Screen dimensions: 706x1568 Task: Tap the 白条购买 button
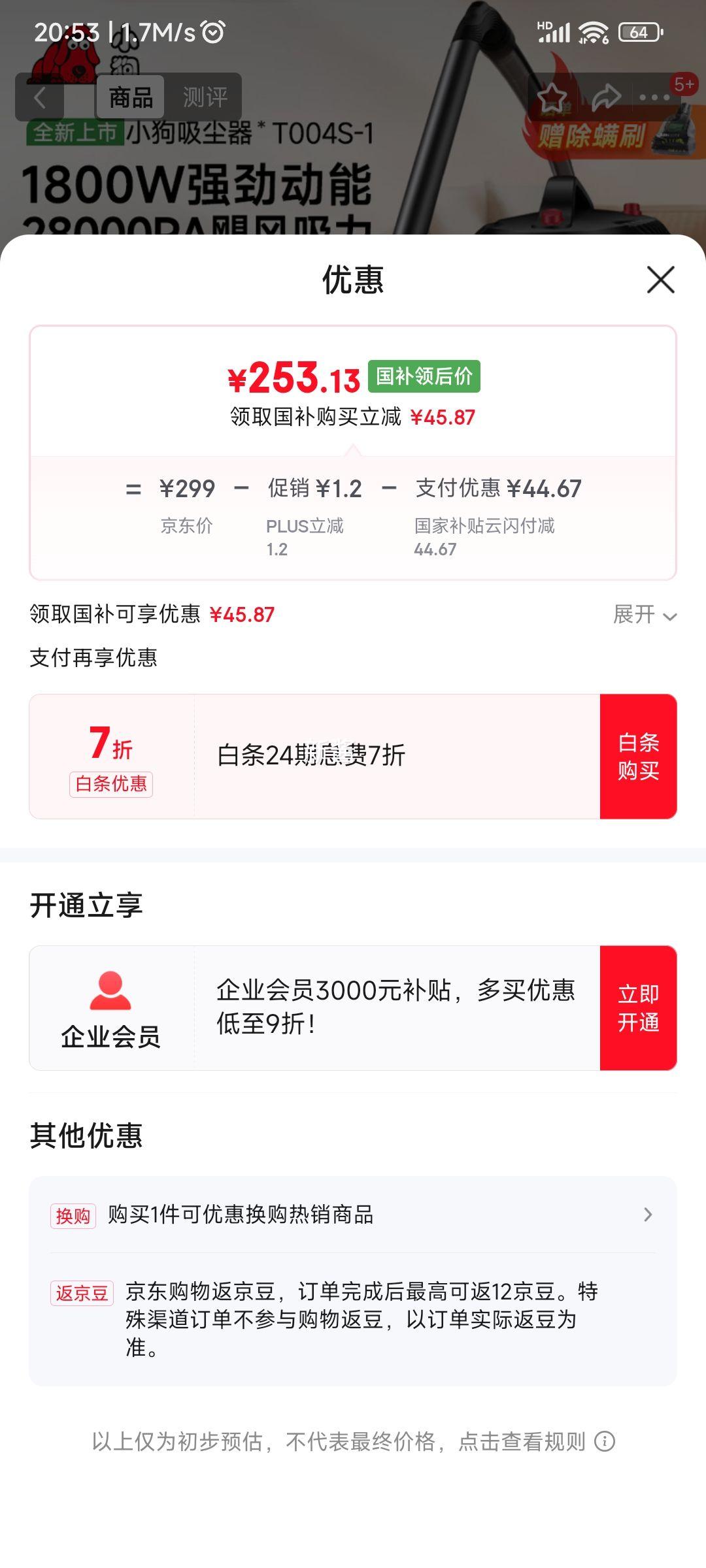pyautogui.click(x=638, y=756)
